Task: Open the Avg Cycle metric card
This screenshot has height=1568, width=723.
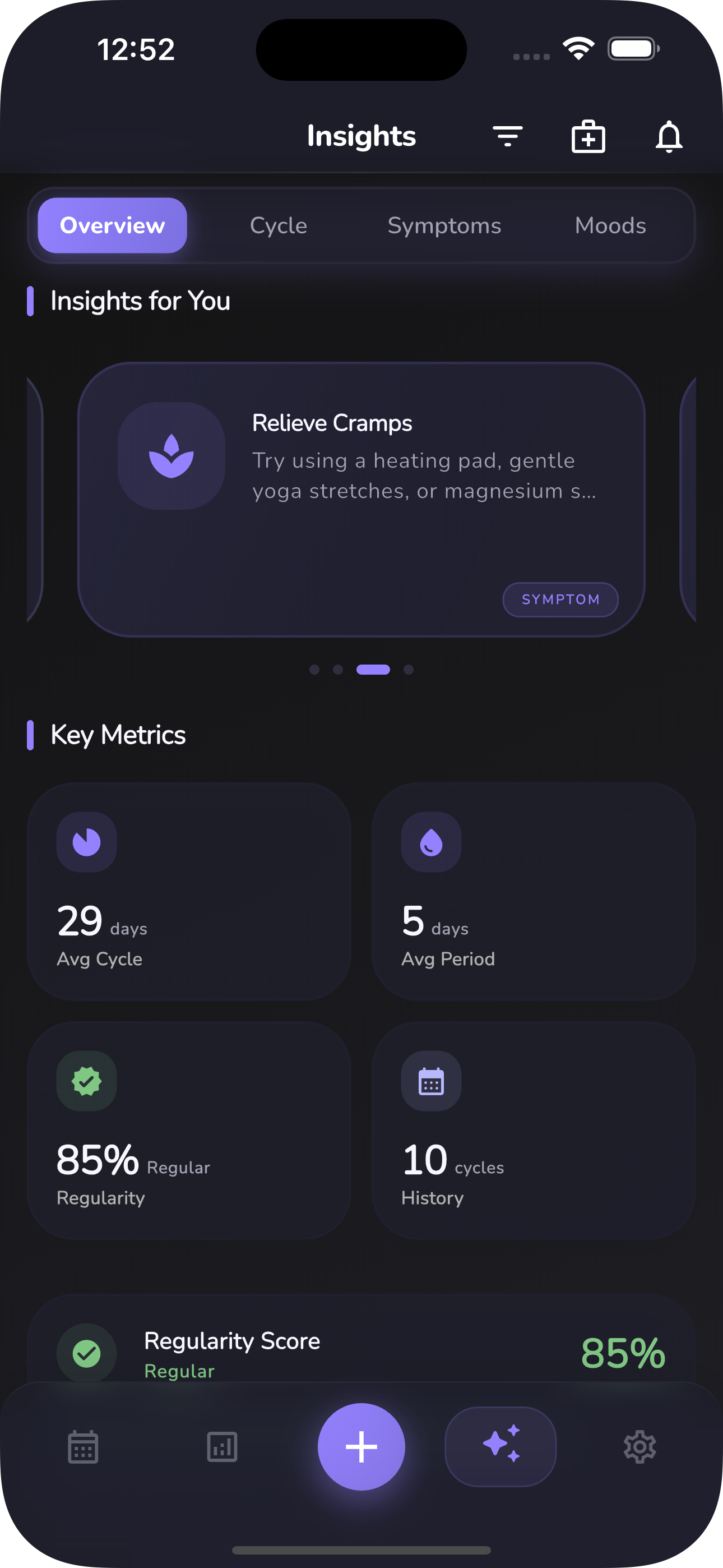Action: pos(189,891)
